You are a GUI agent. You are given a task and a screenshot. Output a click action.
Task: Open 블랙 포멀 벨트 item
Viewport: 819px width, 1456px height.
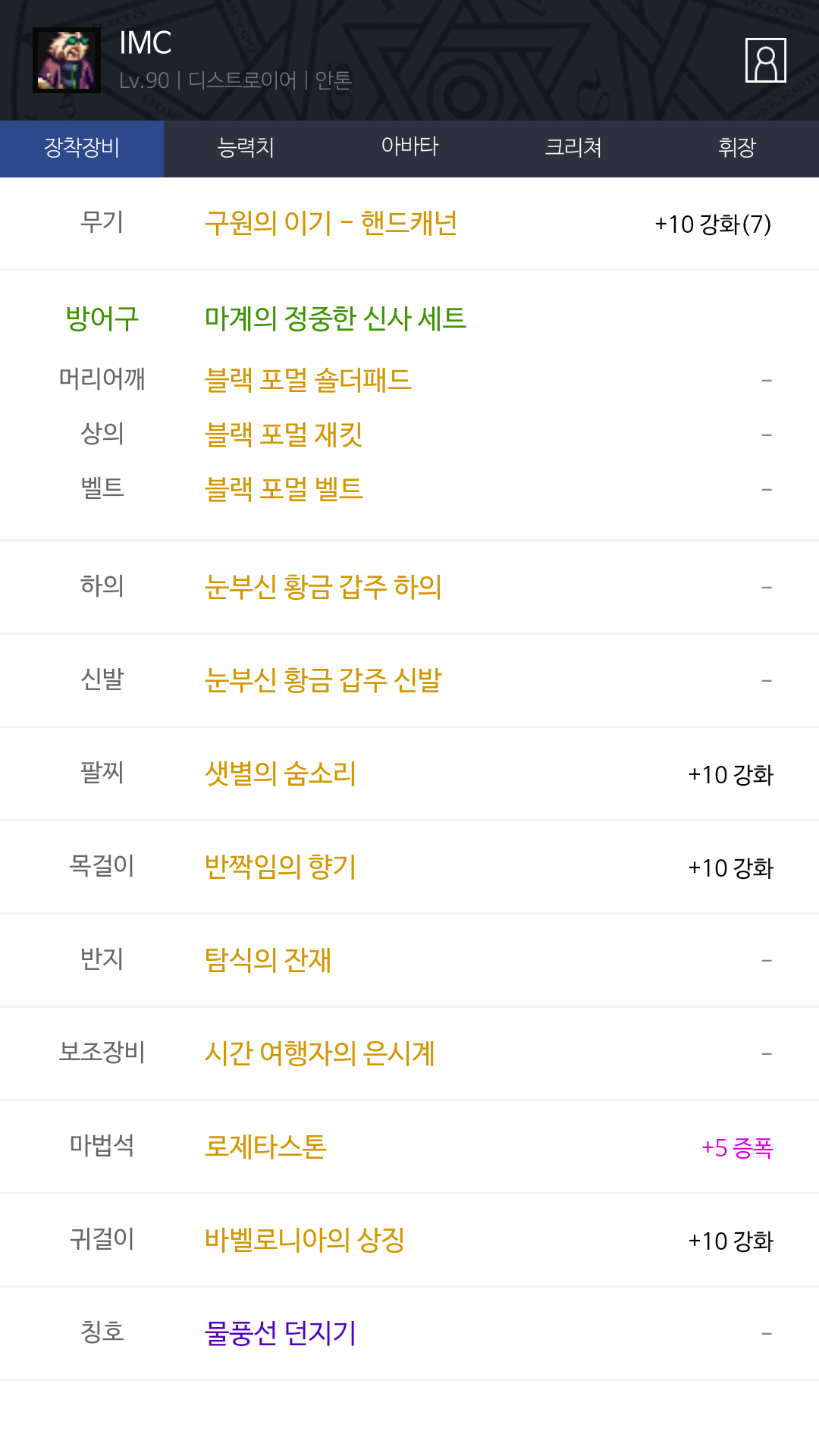click(x=284, y=489)
